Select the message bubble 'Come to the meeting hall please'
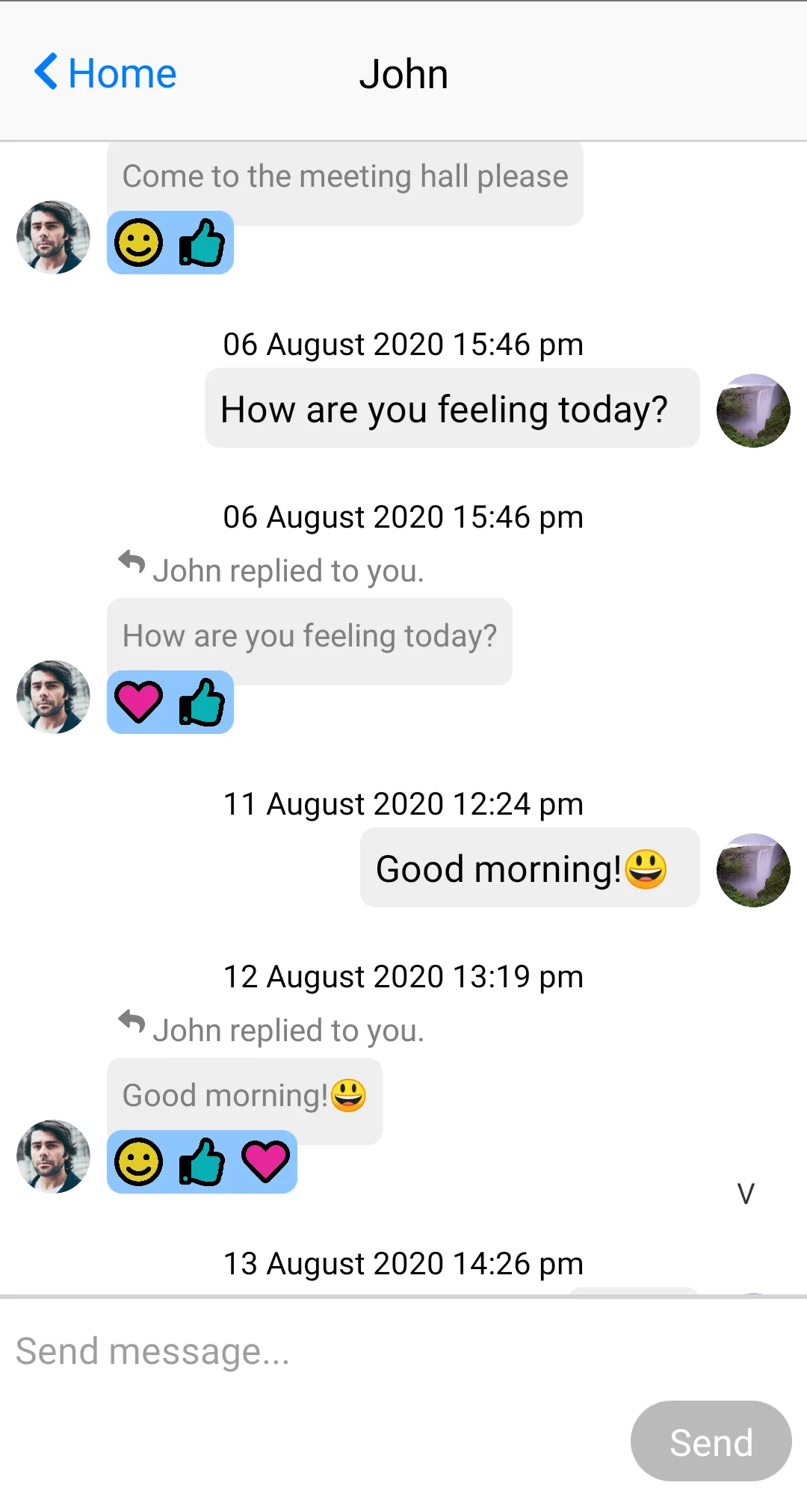Image resolution: width=807 pixels, height=1512 pixels. (x=345, y=176)
